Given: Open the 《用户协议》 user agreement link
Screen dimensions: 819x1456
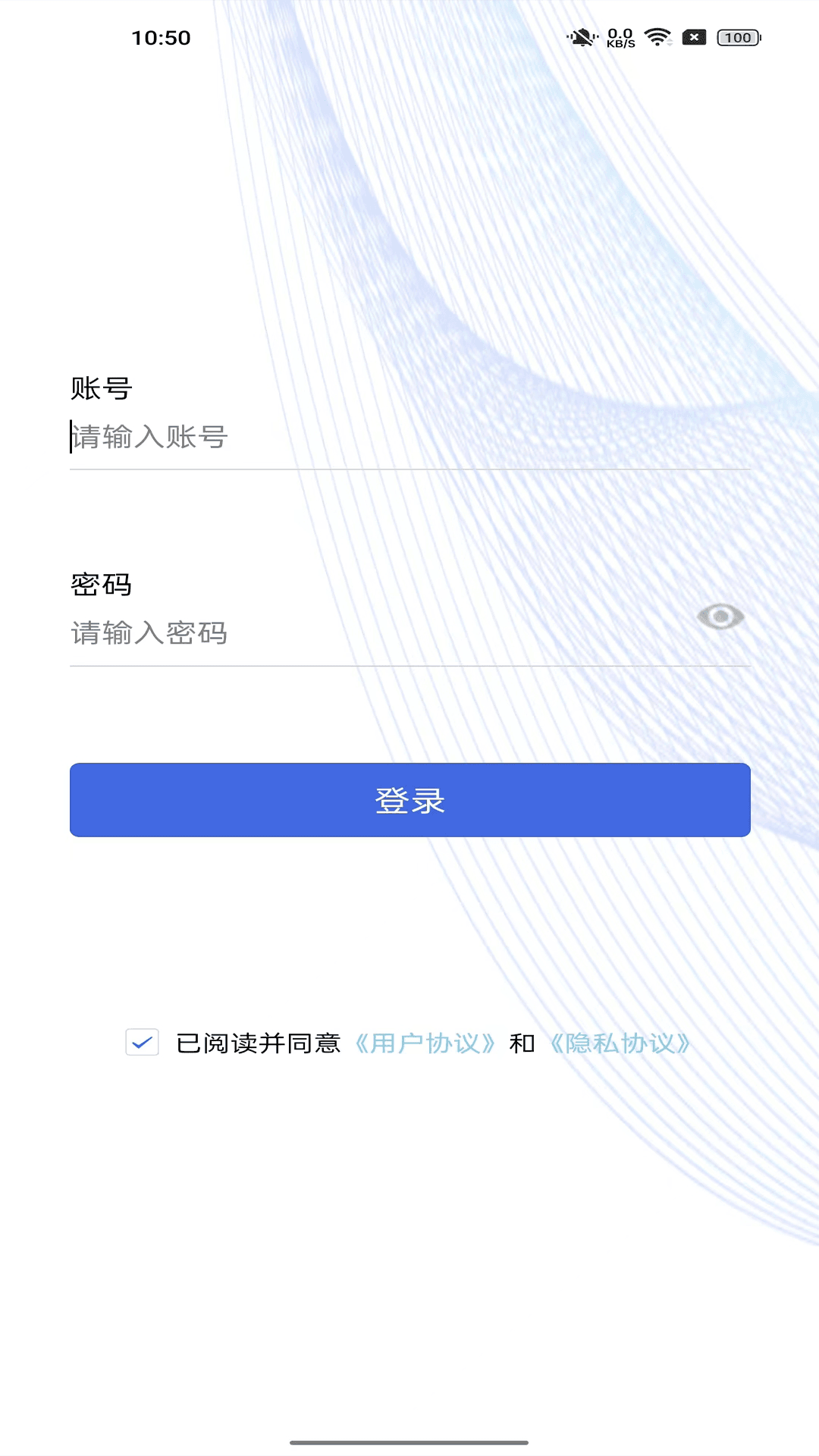Looking at the screenshot, I should 425,1043.
